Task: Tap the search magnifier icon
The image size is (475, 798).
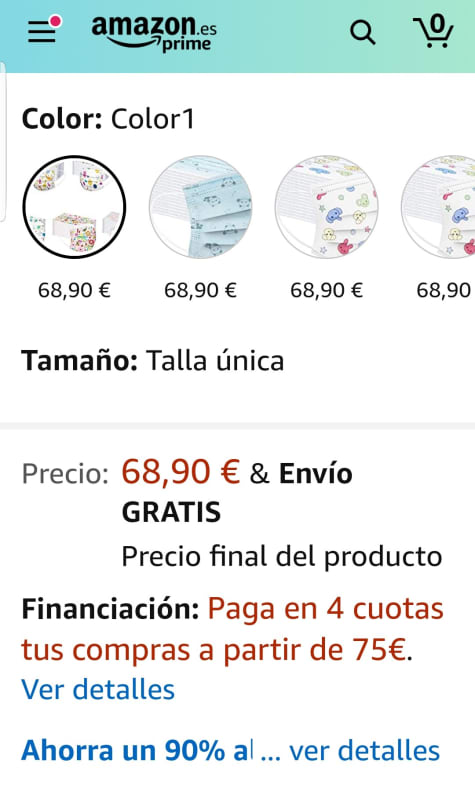Action: 362,33
